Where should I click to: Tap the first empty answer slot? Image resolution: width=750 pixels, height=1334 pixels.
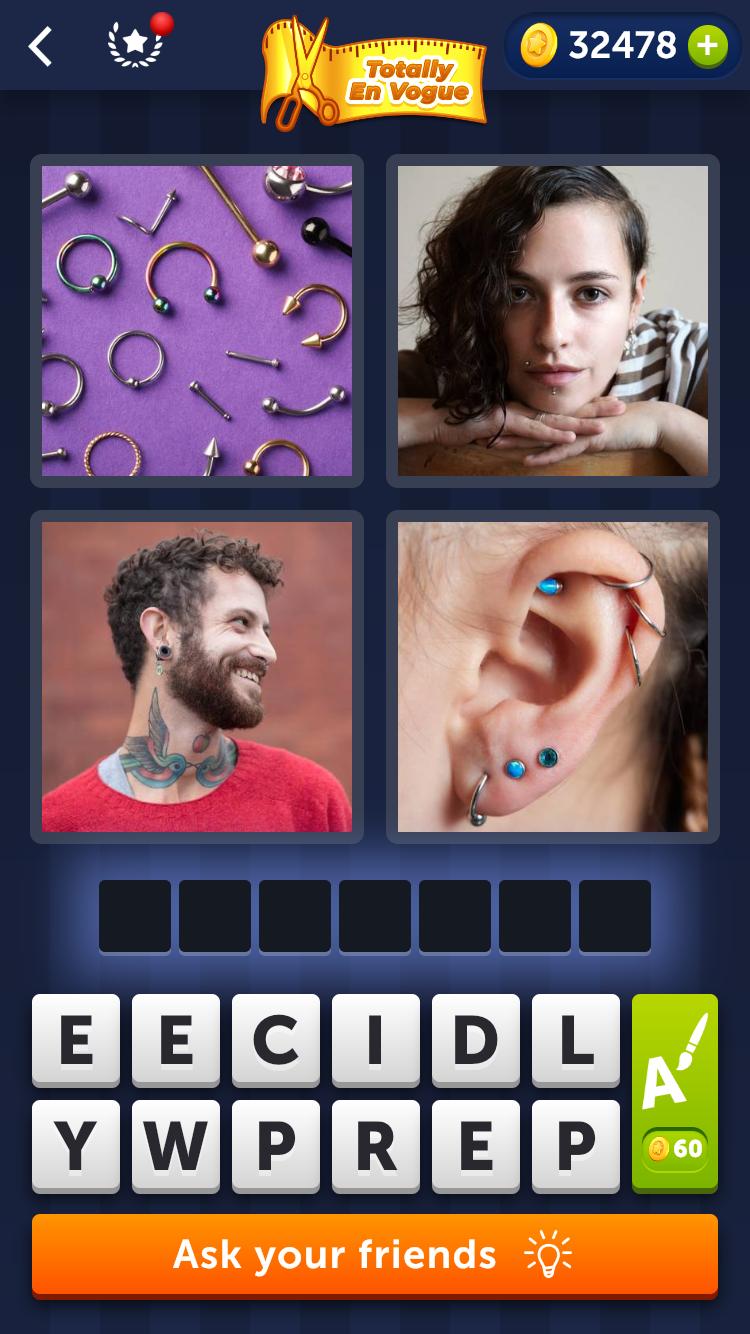135,916
